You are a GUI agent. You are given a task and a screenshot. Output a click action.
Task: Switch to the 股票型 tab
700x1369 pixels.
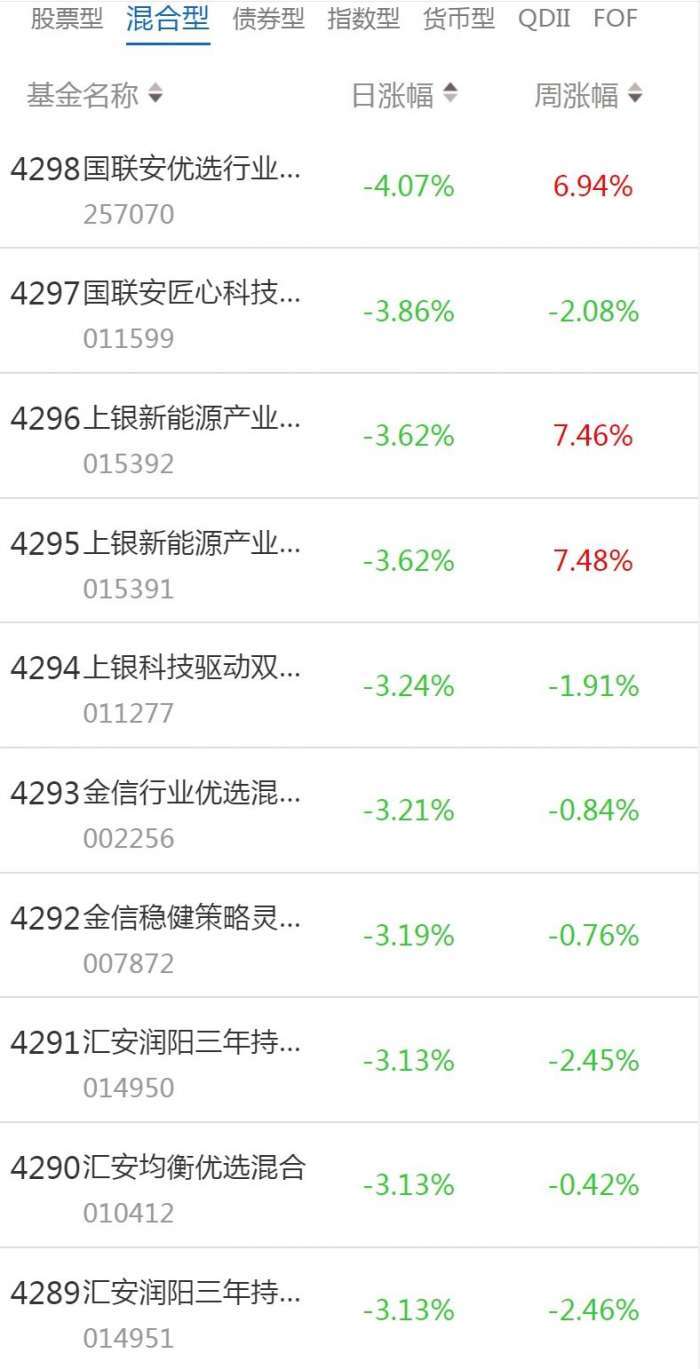(66, 19)
